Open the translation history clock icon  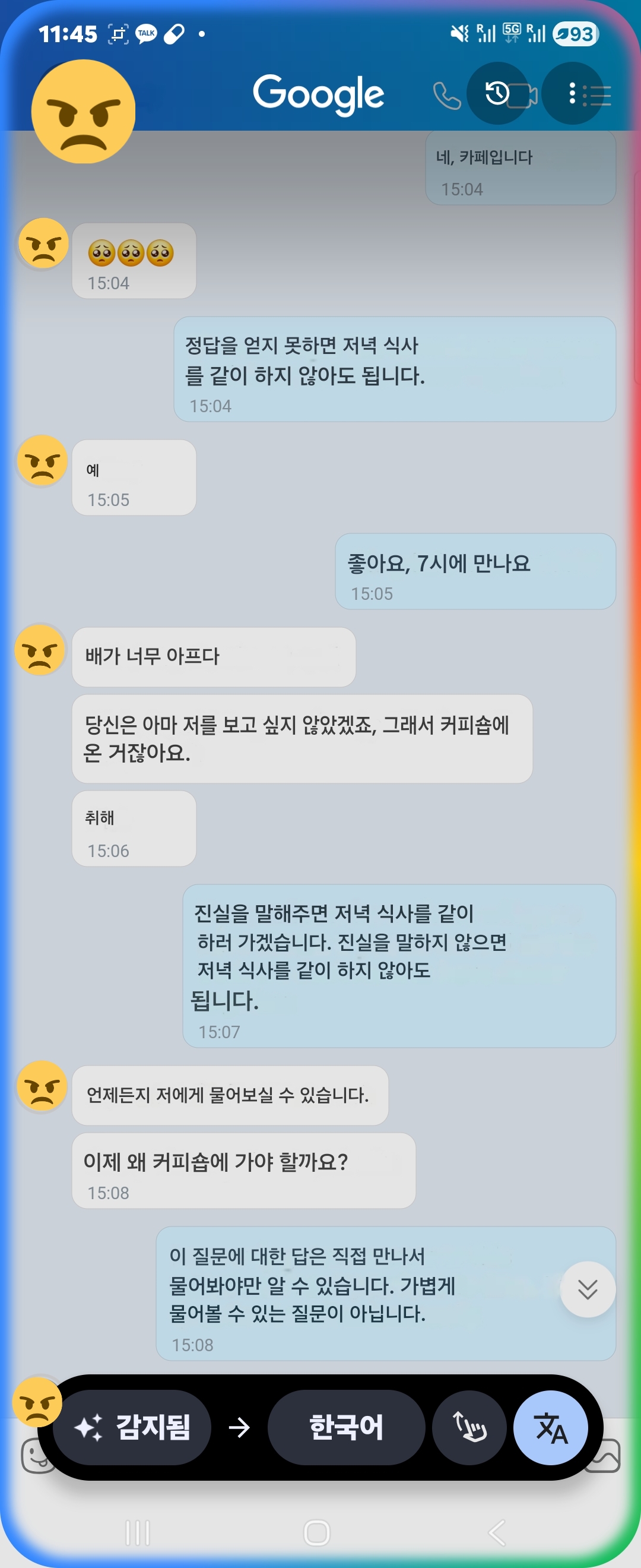(x=497, y=93)
